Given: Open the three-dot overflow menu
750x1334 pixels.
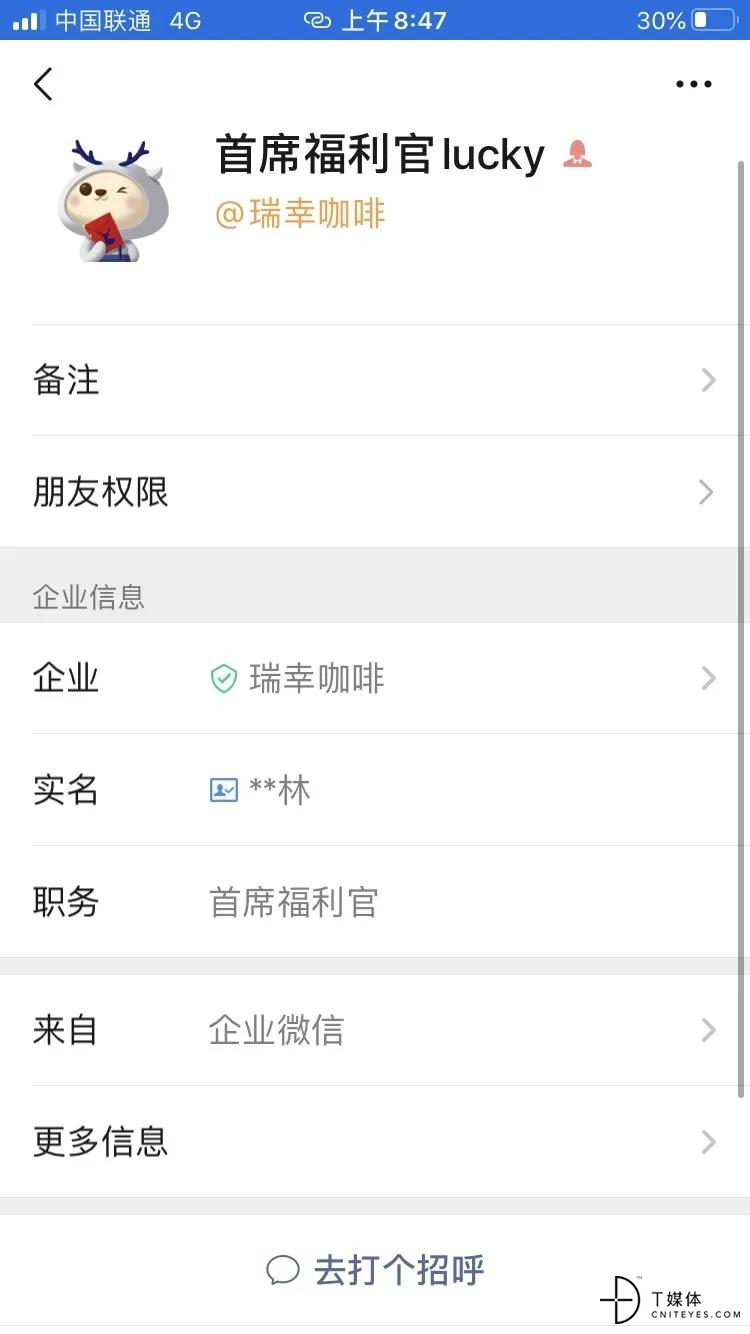Looking at the screenshot, I should [693, 85].
